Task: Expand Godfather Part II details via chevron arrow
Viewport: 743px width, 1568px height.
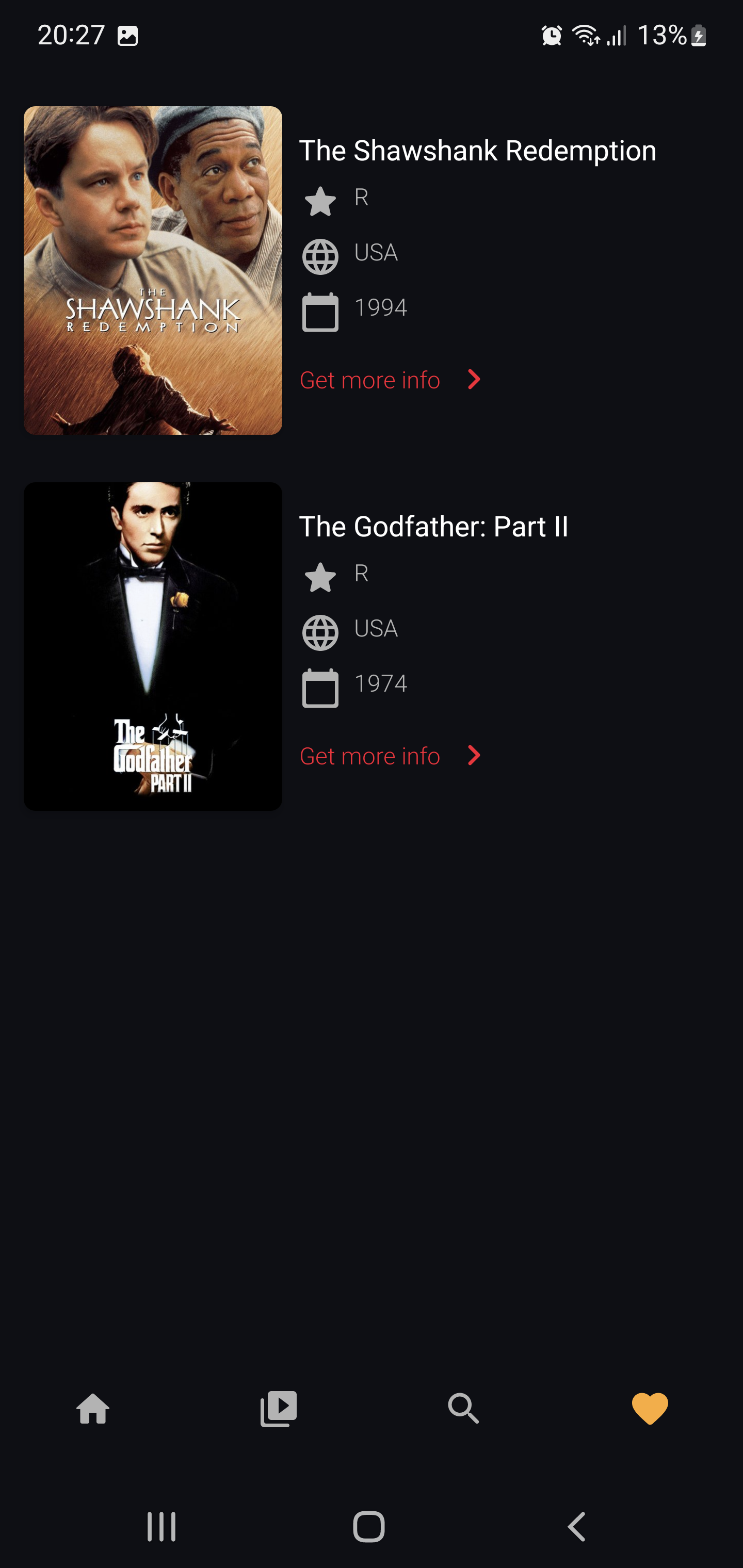Action: click(x=474, y=756)
